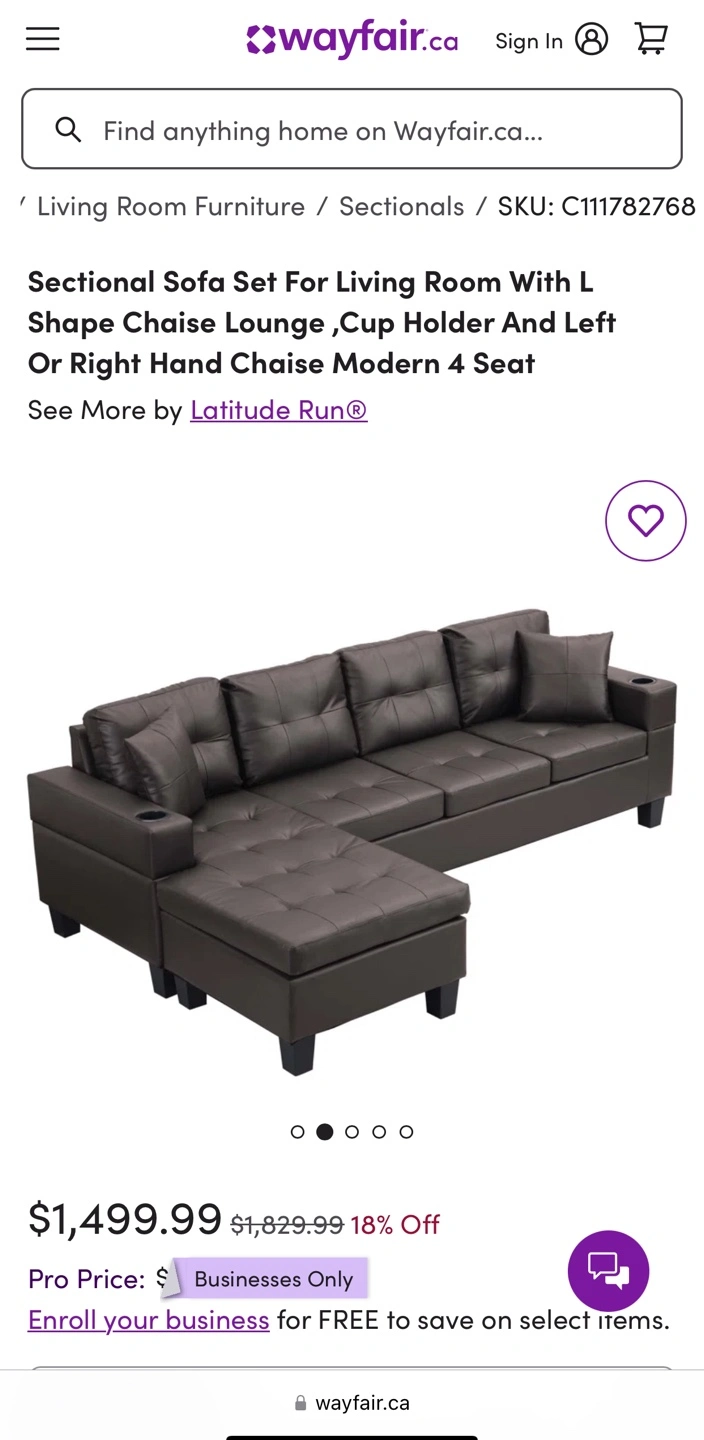Open Sectionals breadcrumb
The width and height of the screenshot is (704, 1440).
click(x=402, y=207)
